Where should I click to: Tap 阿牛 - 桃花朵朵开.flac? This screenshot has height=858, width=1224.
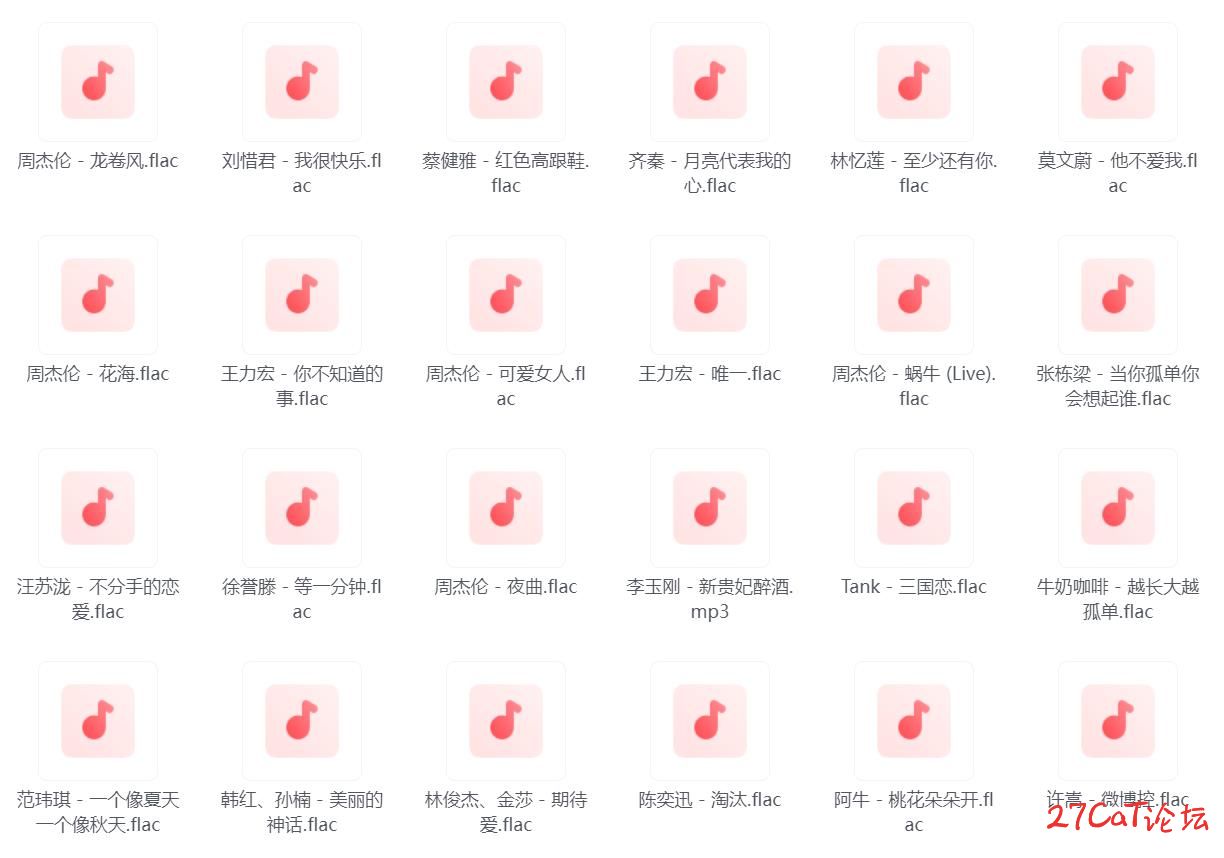(914, 721)
